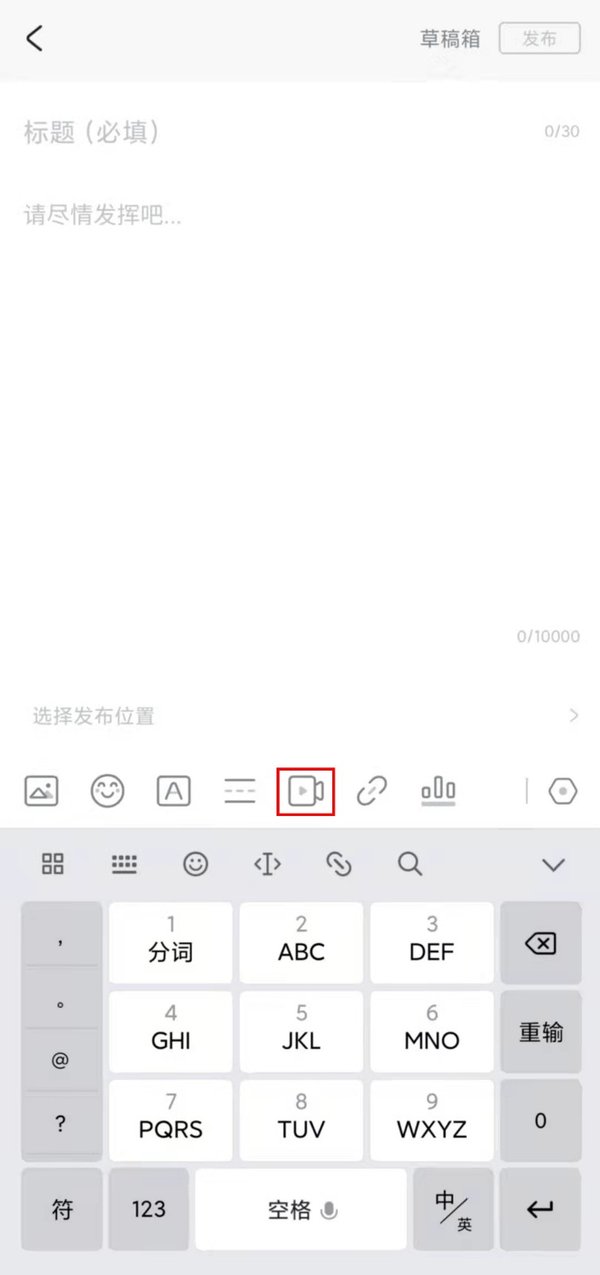Insert an image from toolbar
This screenshot has height=1275, width=600.
pos(41,792)
